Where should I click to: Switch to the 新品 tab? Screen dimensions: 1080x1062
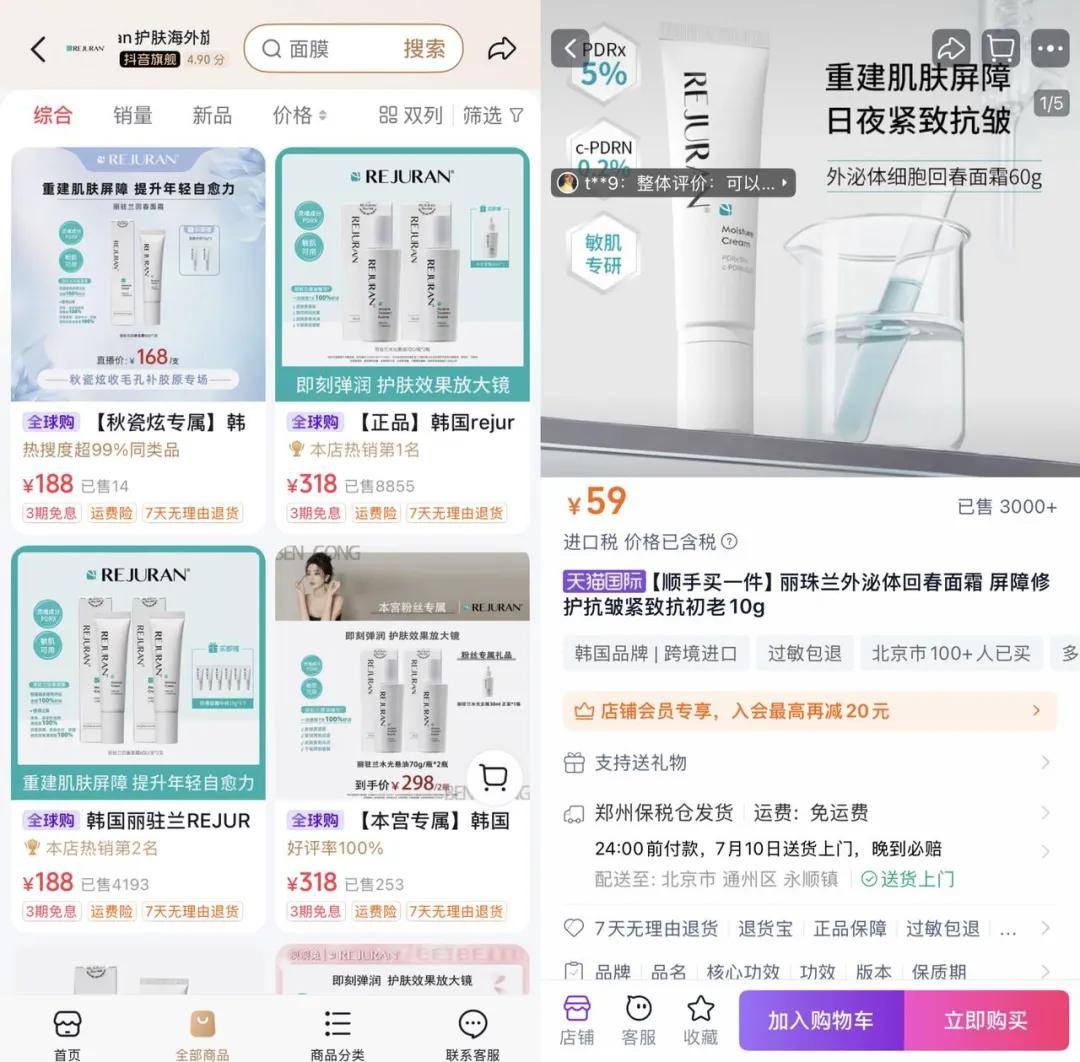211,115
